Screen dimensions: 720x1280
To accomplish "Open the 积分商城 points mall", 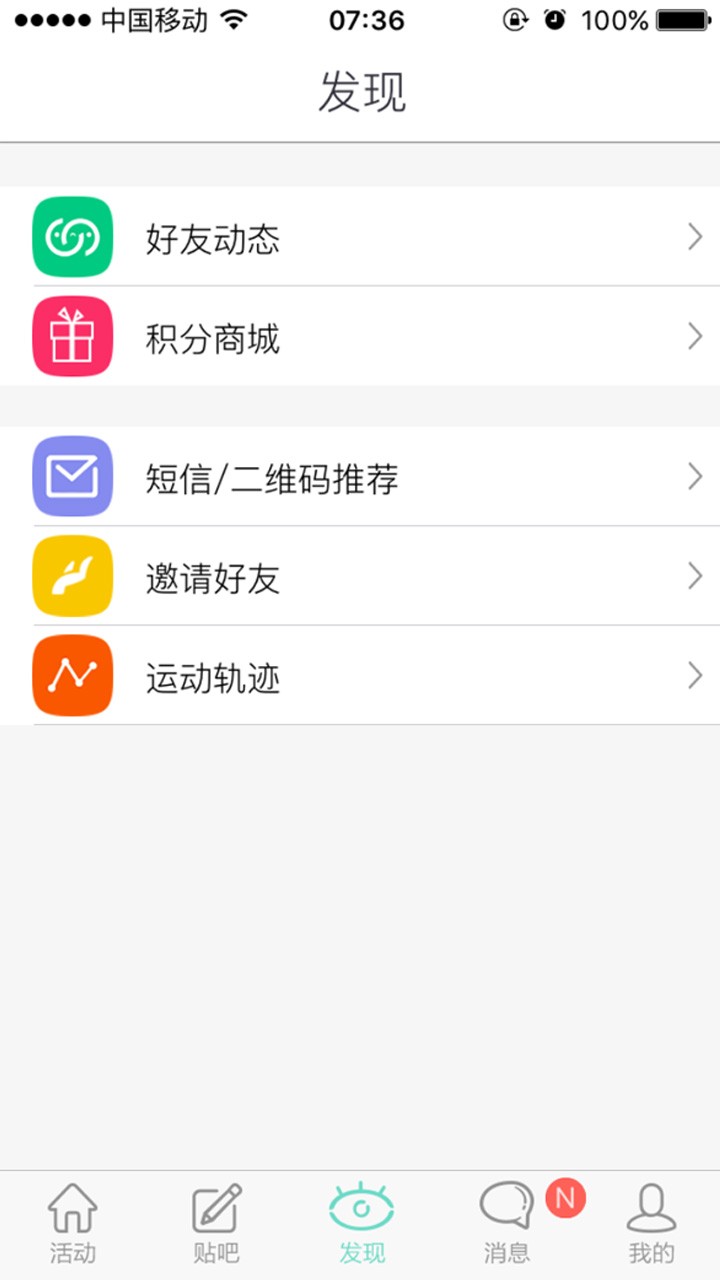I will point(360,337).
